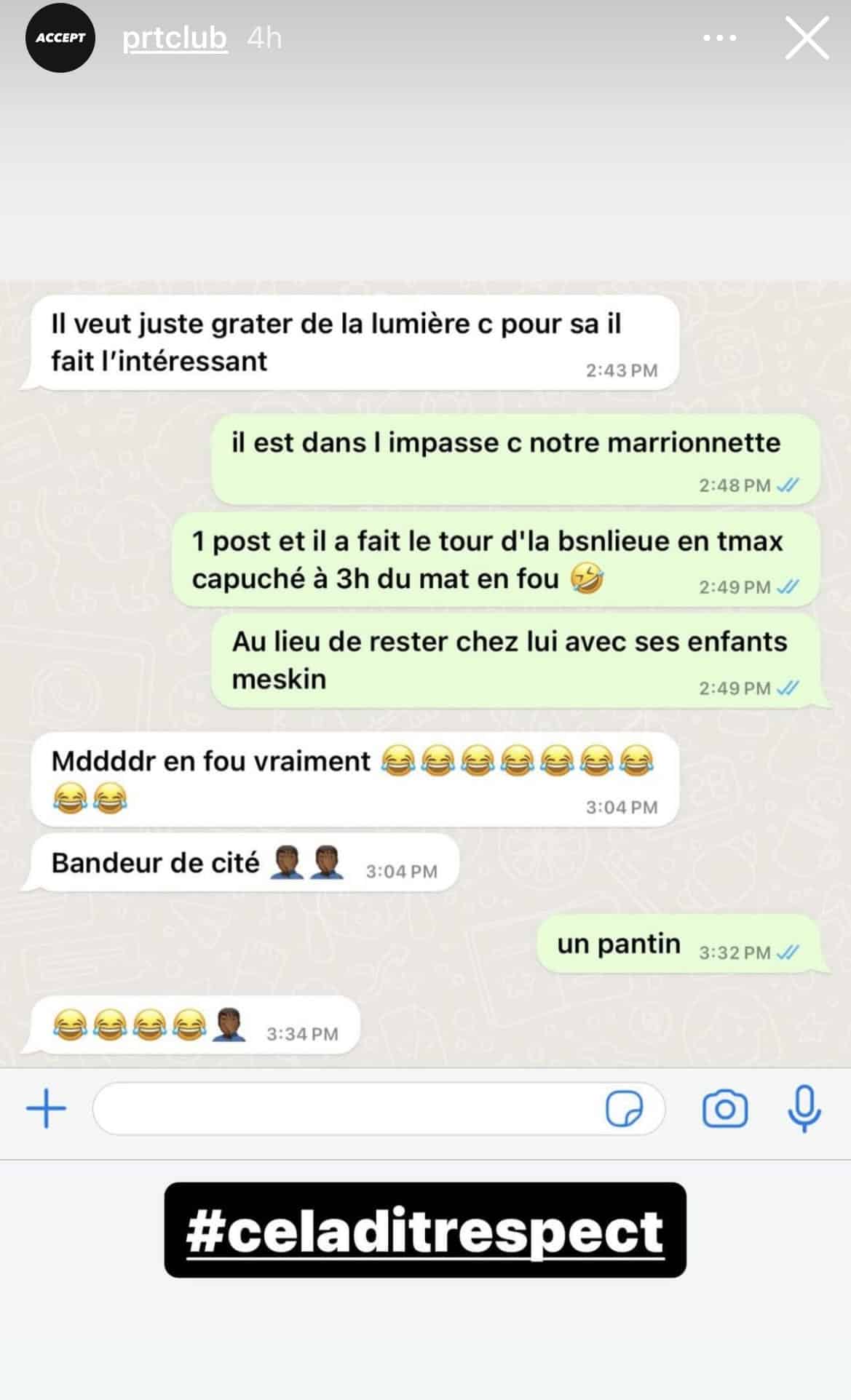Close the prtclub story
Image resolution: width=851 pixels, height=1400 pixels.
coord(807,38)
